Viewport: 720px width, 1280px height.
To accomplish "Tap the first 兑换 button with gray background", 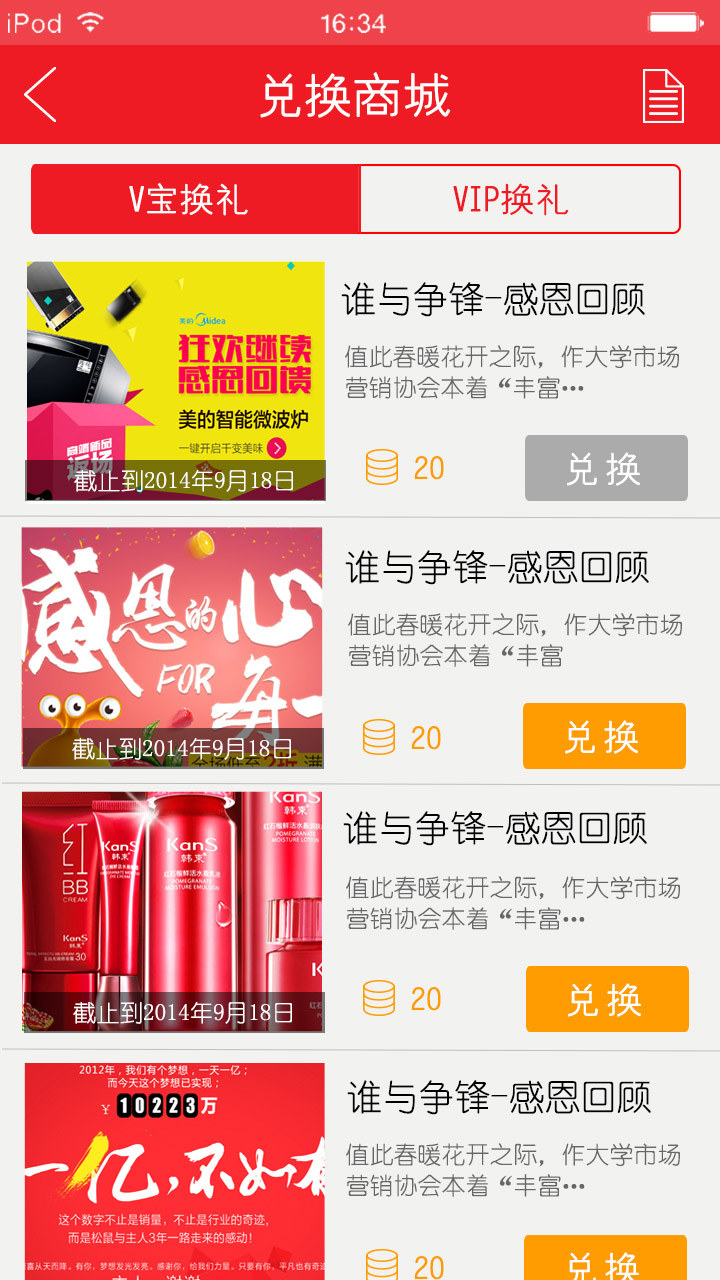I will 606,467.
